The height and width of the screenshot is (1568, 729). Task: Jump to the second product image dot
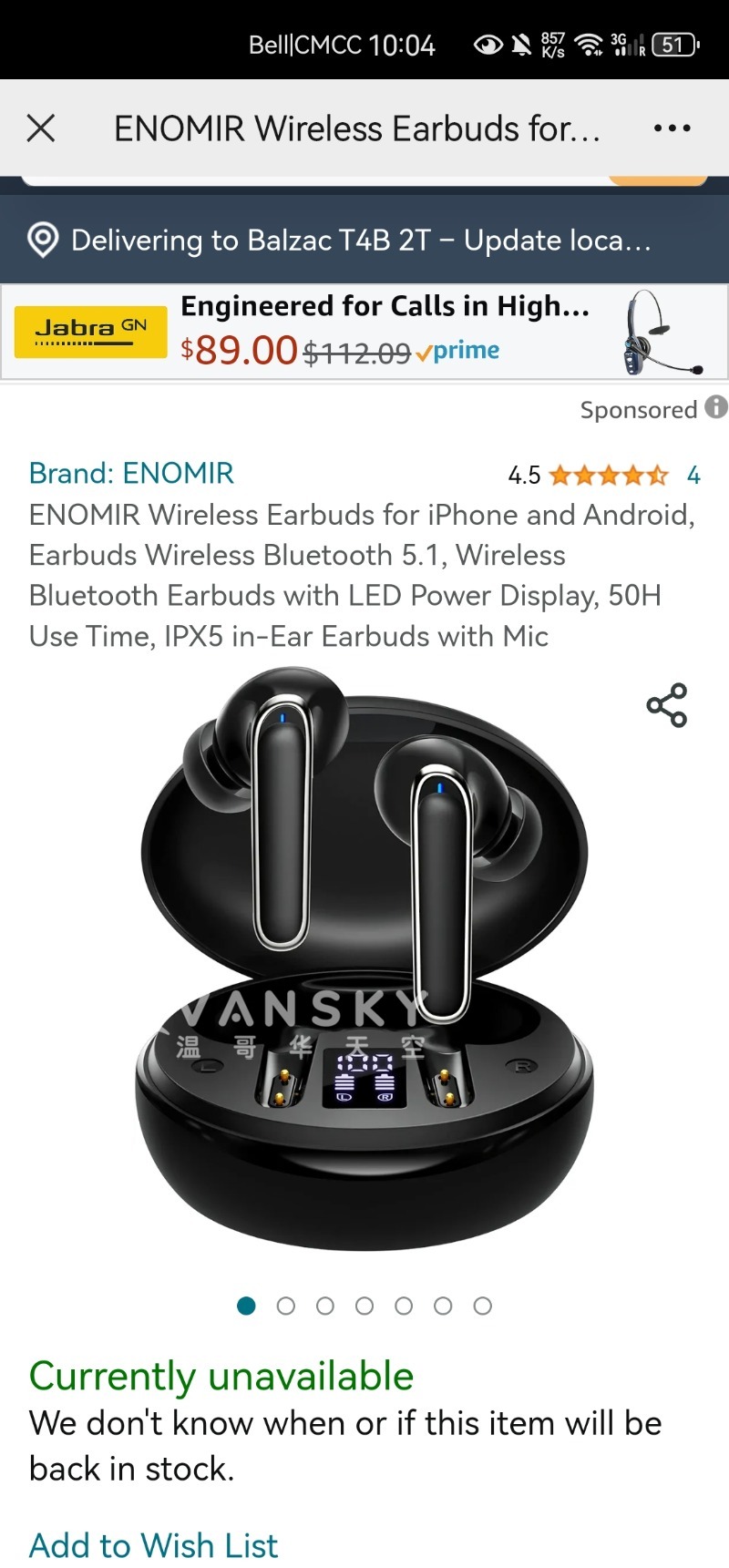coord(285,1306)
